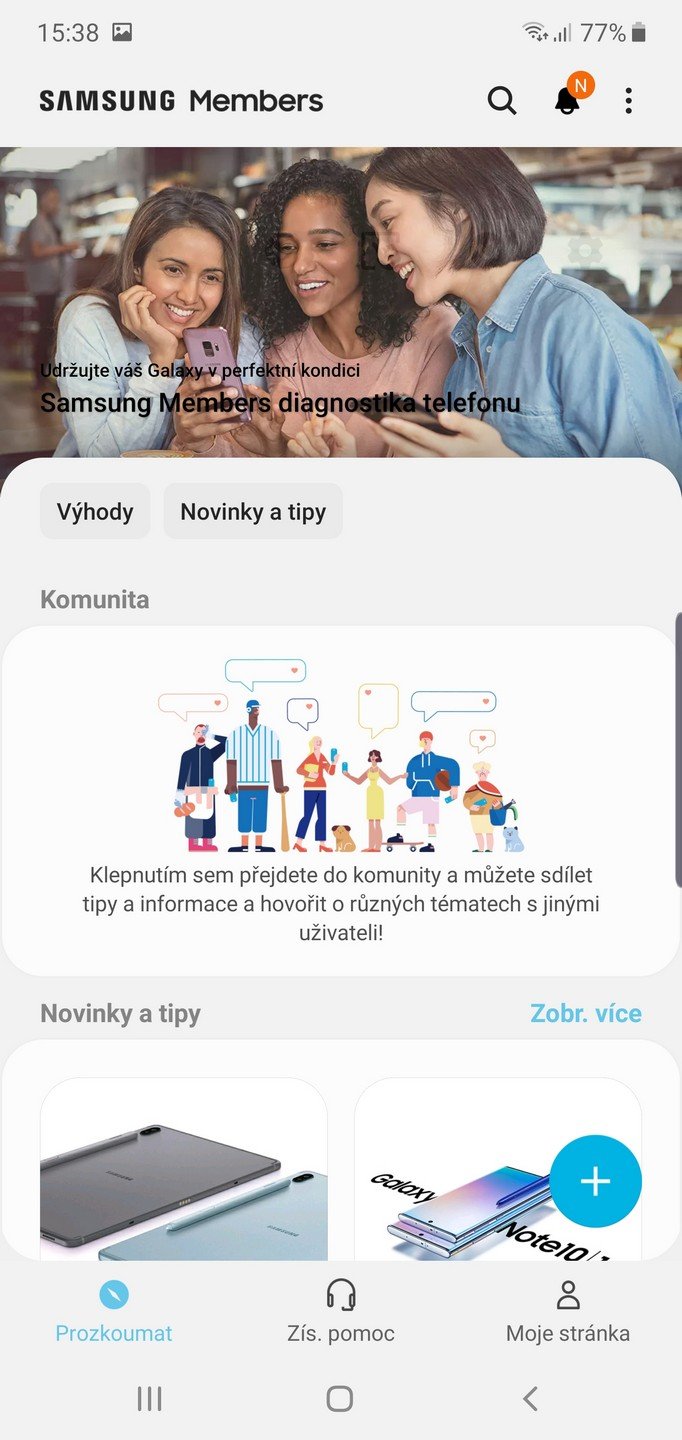682x1440 pixels.
Task: Open recent apps from navigation bar
Action: (x=150, y=1399)
